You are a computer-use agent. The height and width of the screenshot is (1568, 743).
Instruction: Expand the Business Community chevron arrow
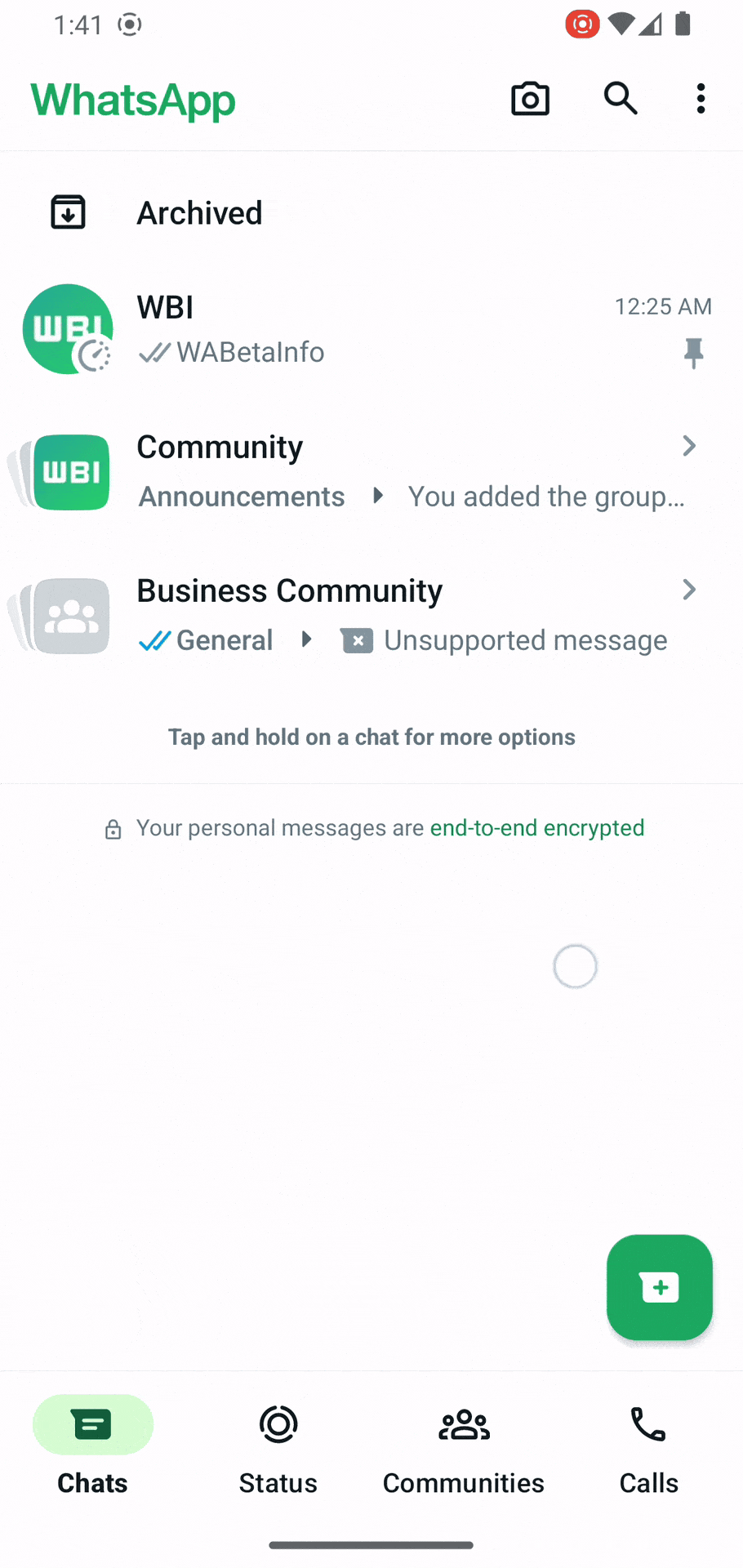pos(689,590)
